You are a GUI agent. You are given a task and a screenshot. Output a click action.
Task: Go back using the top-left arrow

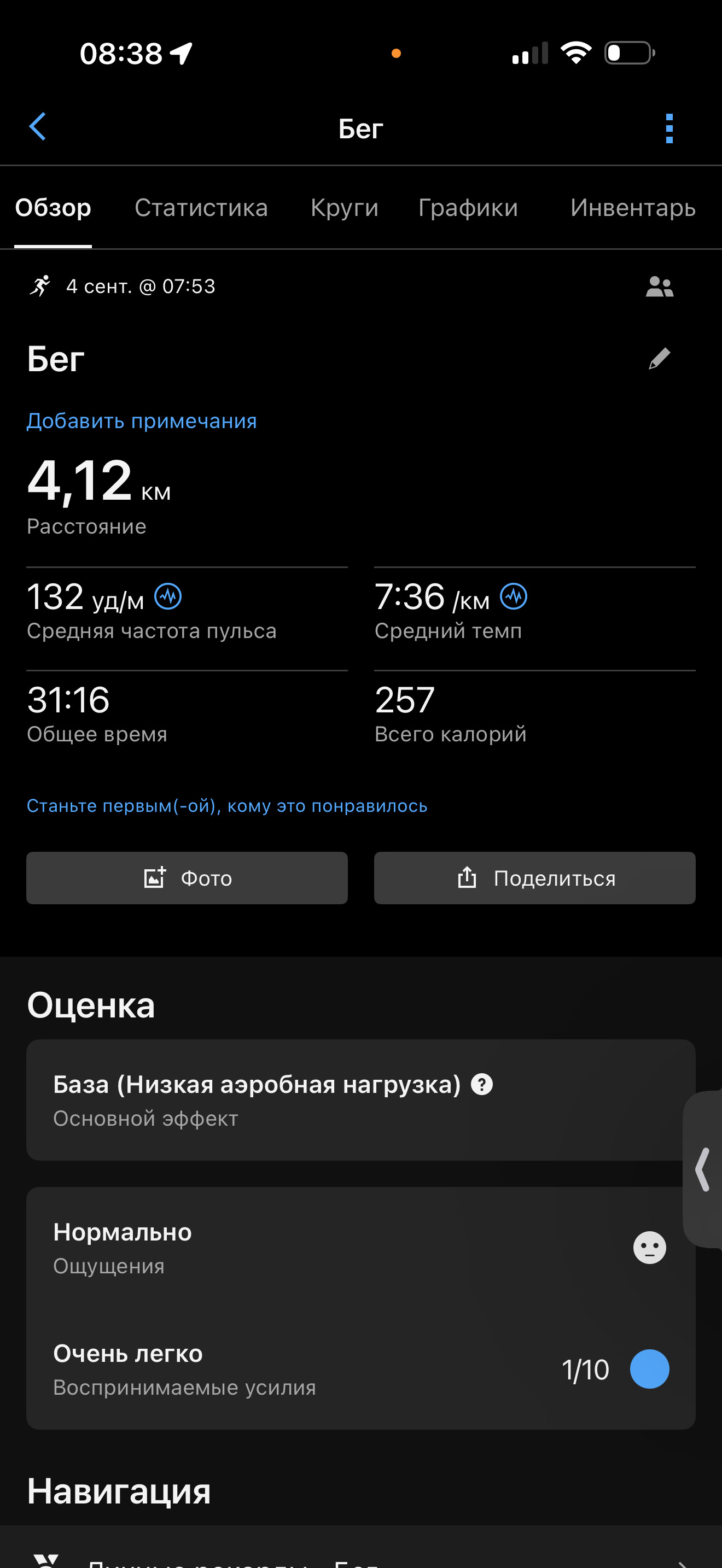38,127
